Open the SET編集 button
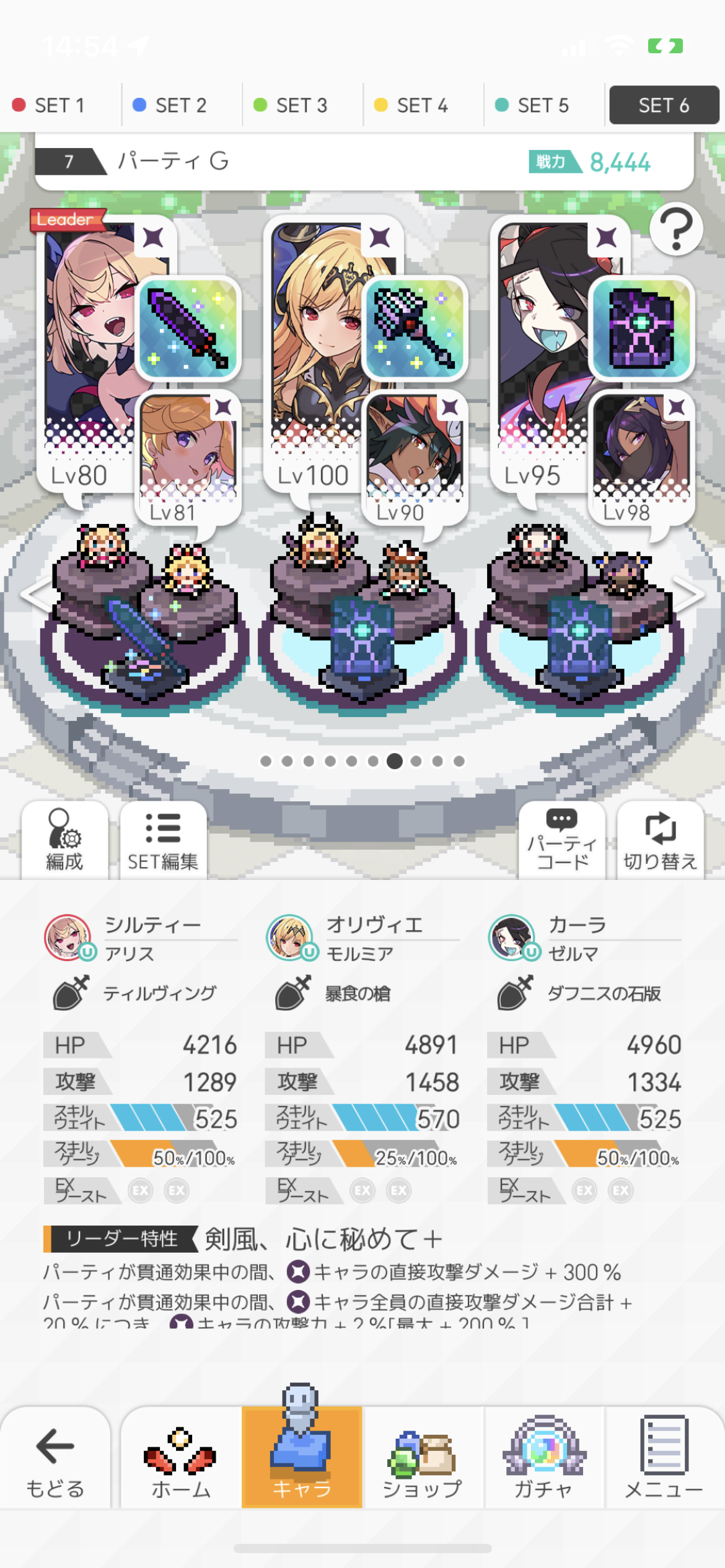Screen dimensions: 725x1568 tap(163, 840)
